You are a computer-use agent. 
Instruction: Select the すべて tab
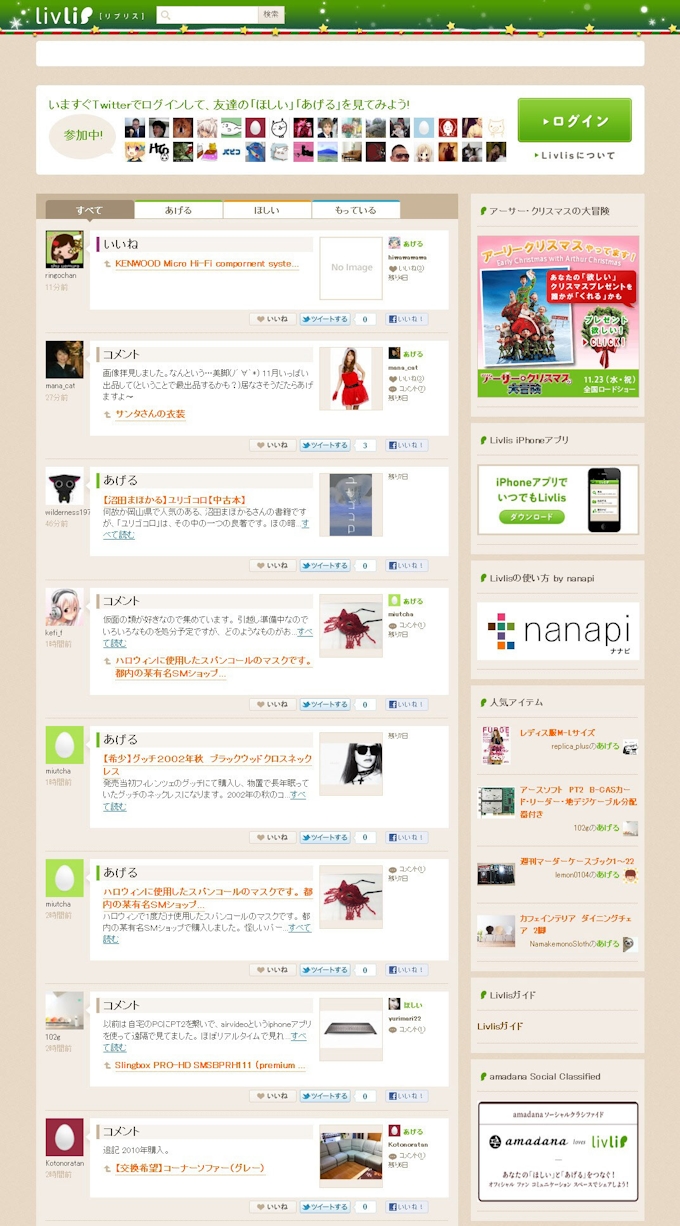(89, 210)
